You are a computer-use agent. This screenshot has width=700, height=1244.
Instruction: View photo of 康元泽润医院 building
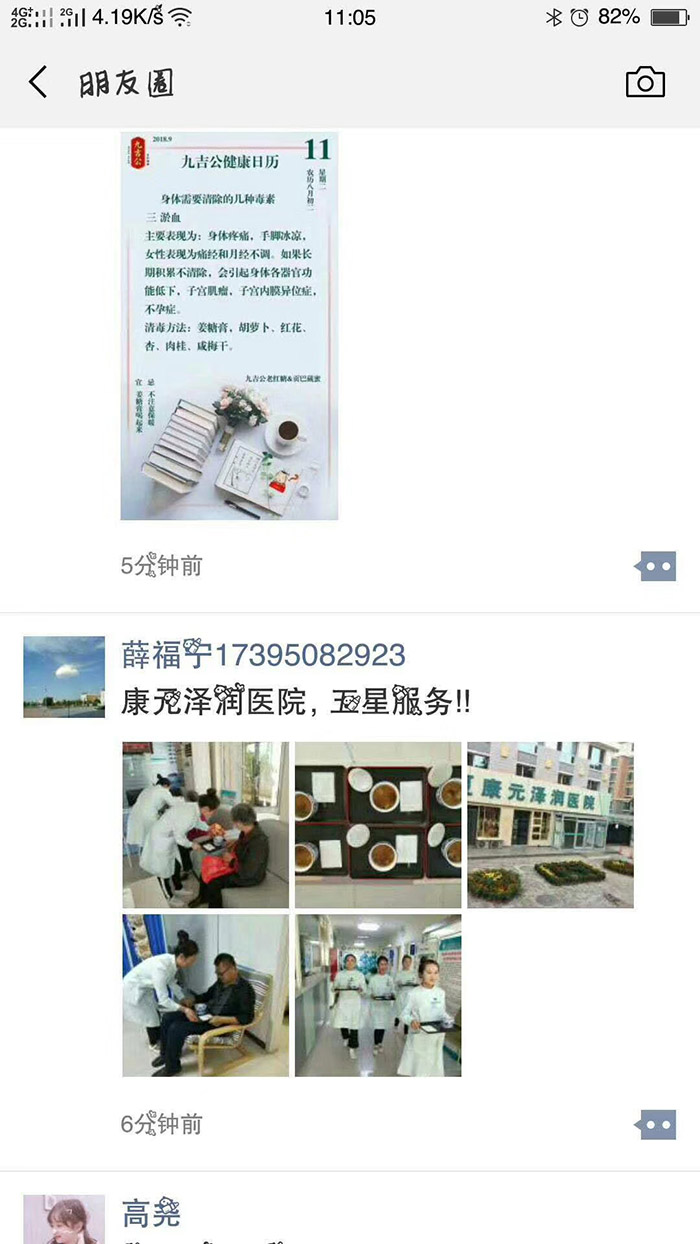click(x=550, y=824)
